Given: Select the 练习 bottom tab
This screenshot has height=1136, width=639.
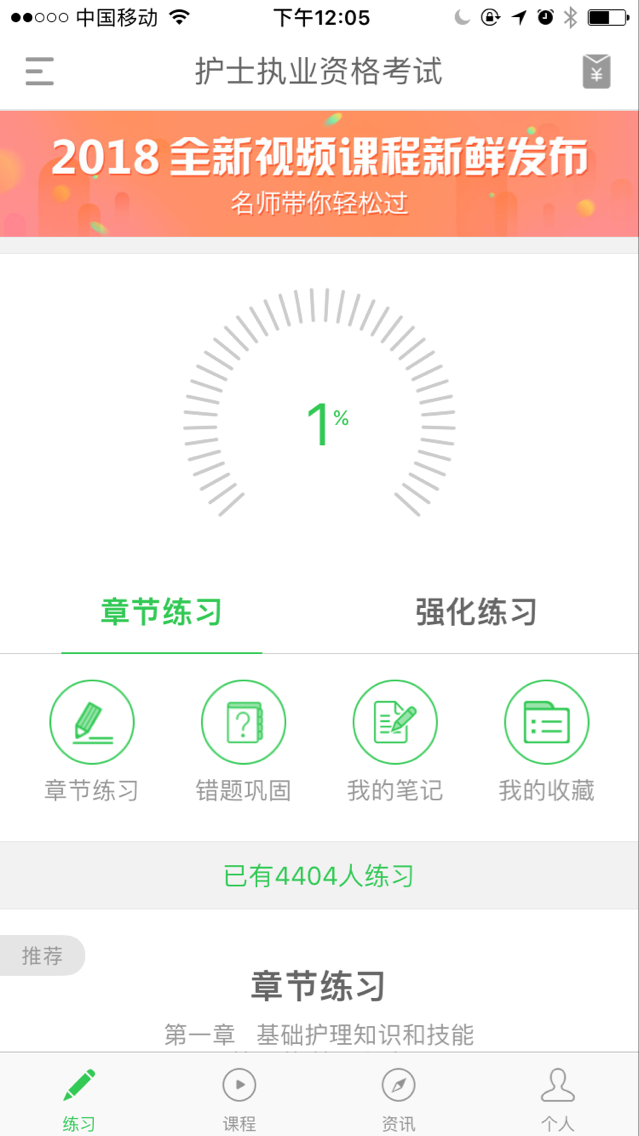Looking at the screenshot, I should 79,1096.
